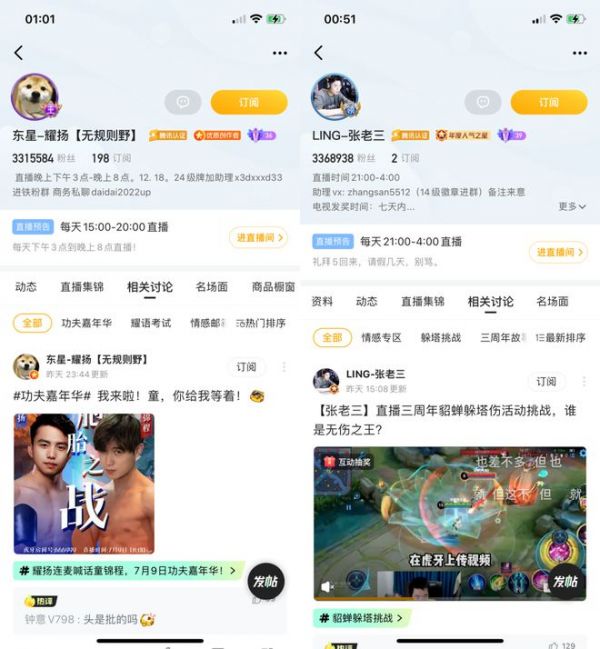Tap 订阅 on the 张老三 三周年 post

pyautogui.click(x=545, y=381)
